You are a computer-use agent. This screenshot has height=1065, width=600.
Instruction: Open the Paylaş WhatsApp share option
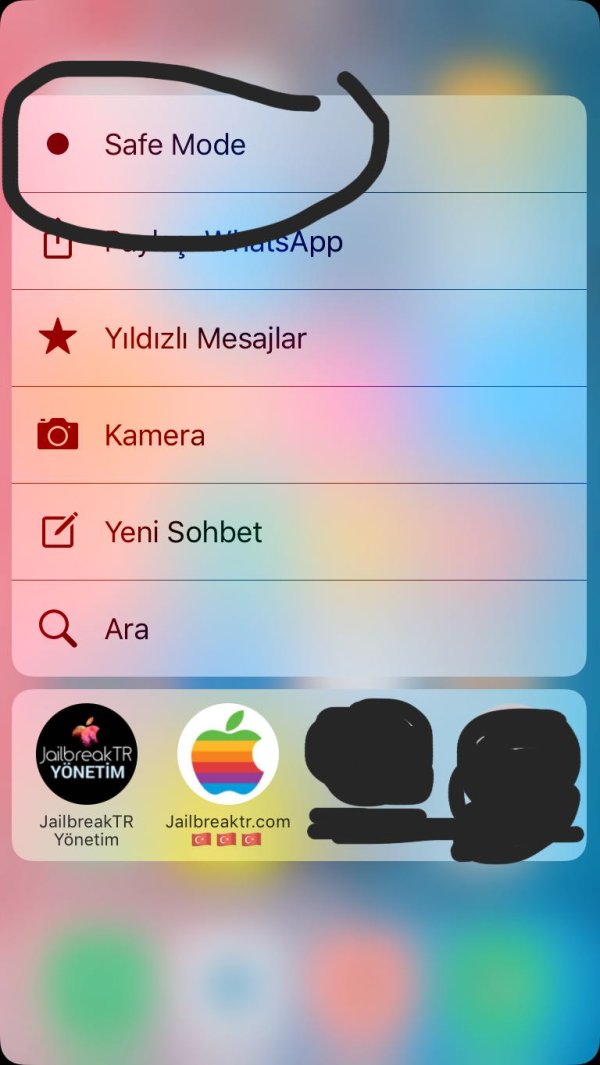coord(224,242)
